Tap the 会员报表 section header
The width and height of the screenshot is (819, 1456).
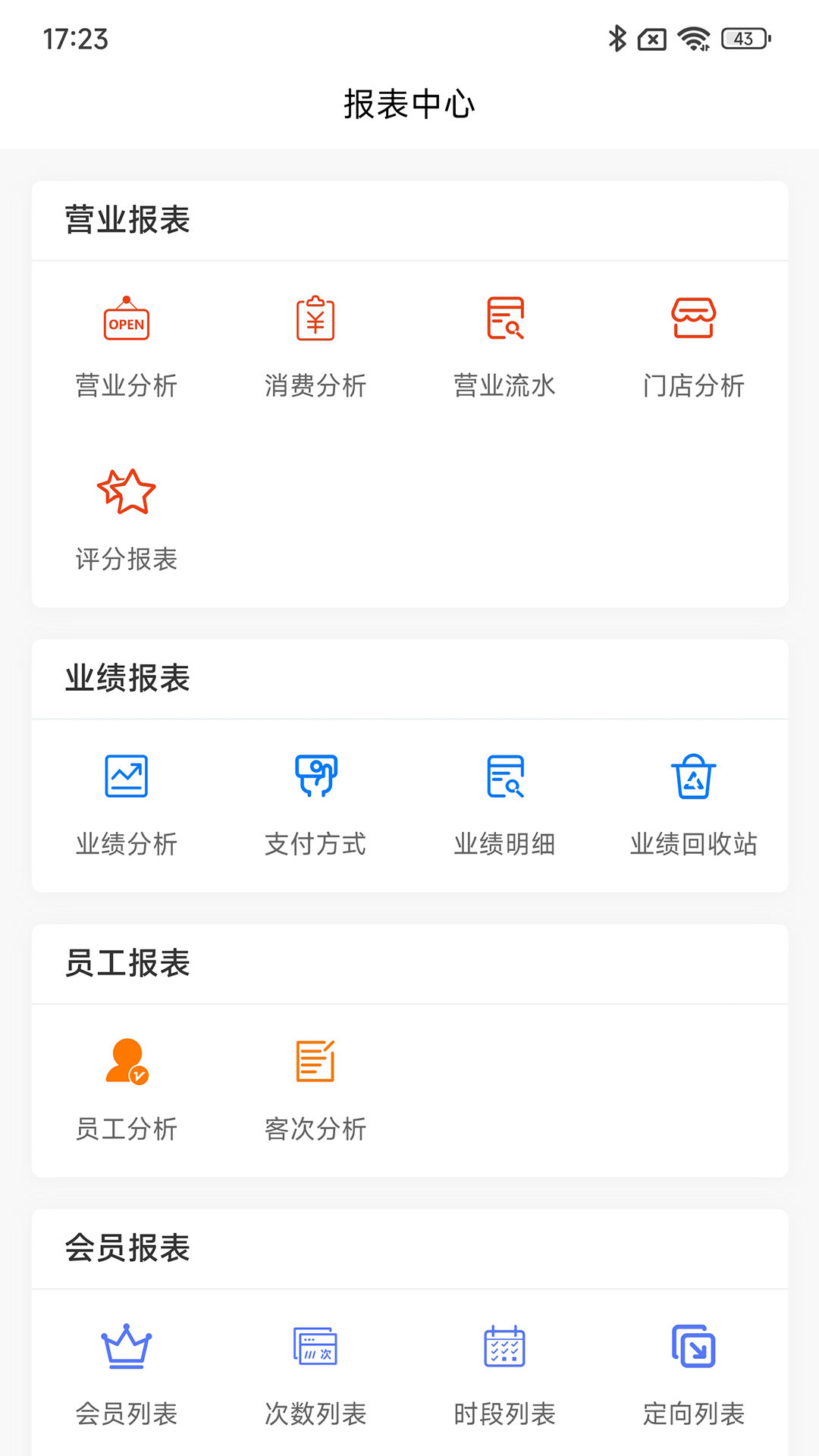coord(127,1248)
